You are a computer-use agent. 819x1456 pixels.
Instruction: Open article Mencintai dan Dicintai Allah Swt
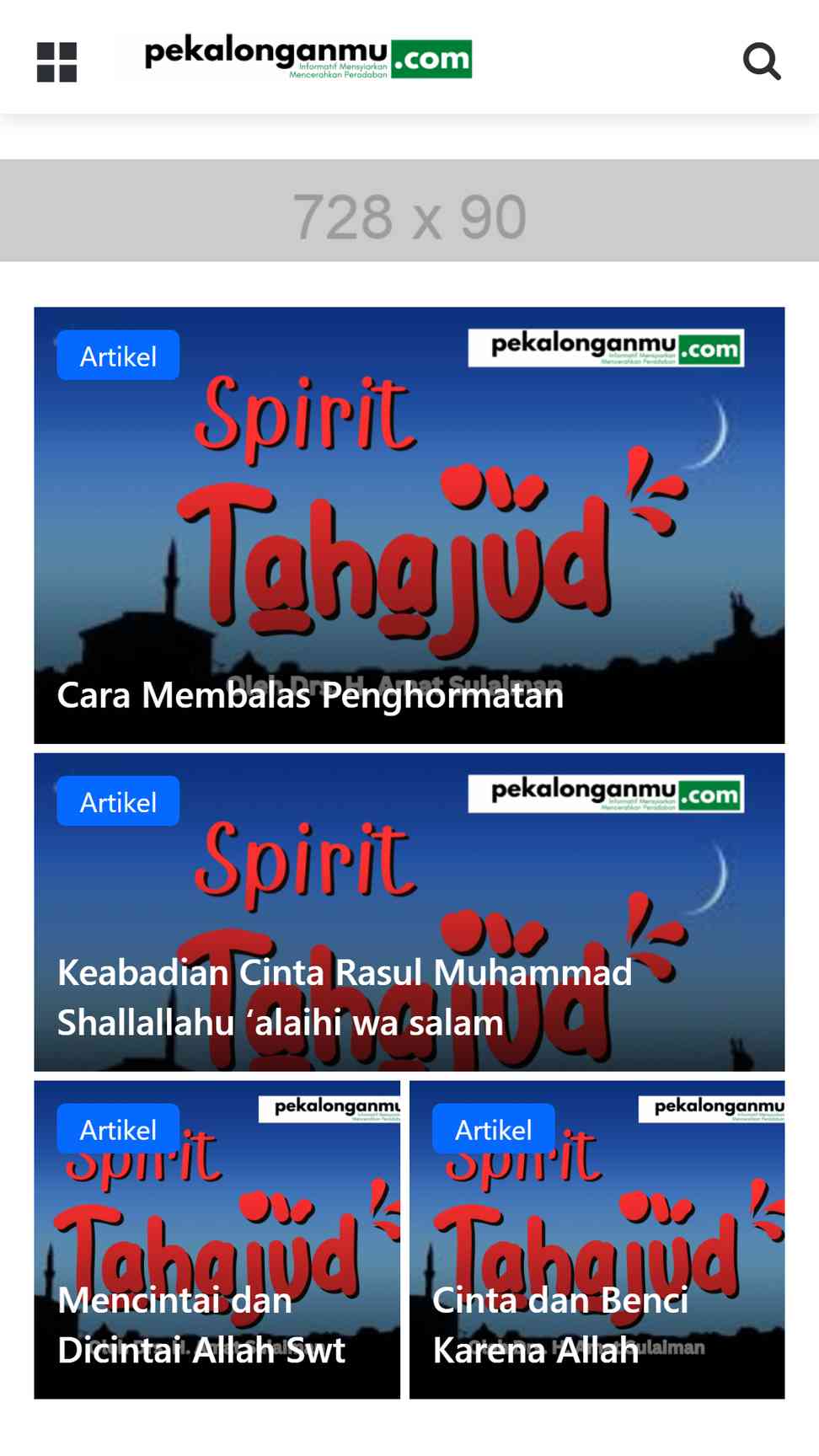tap(201, 1325)
